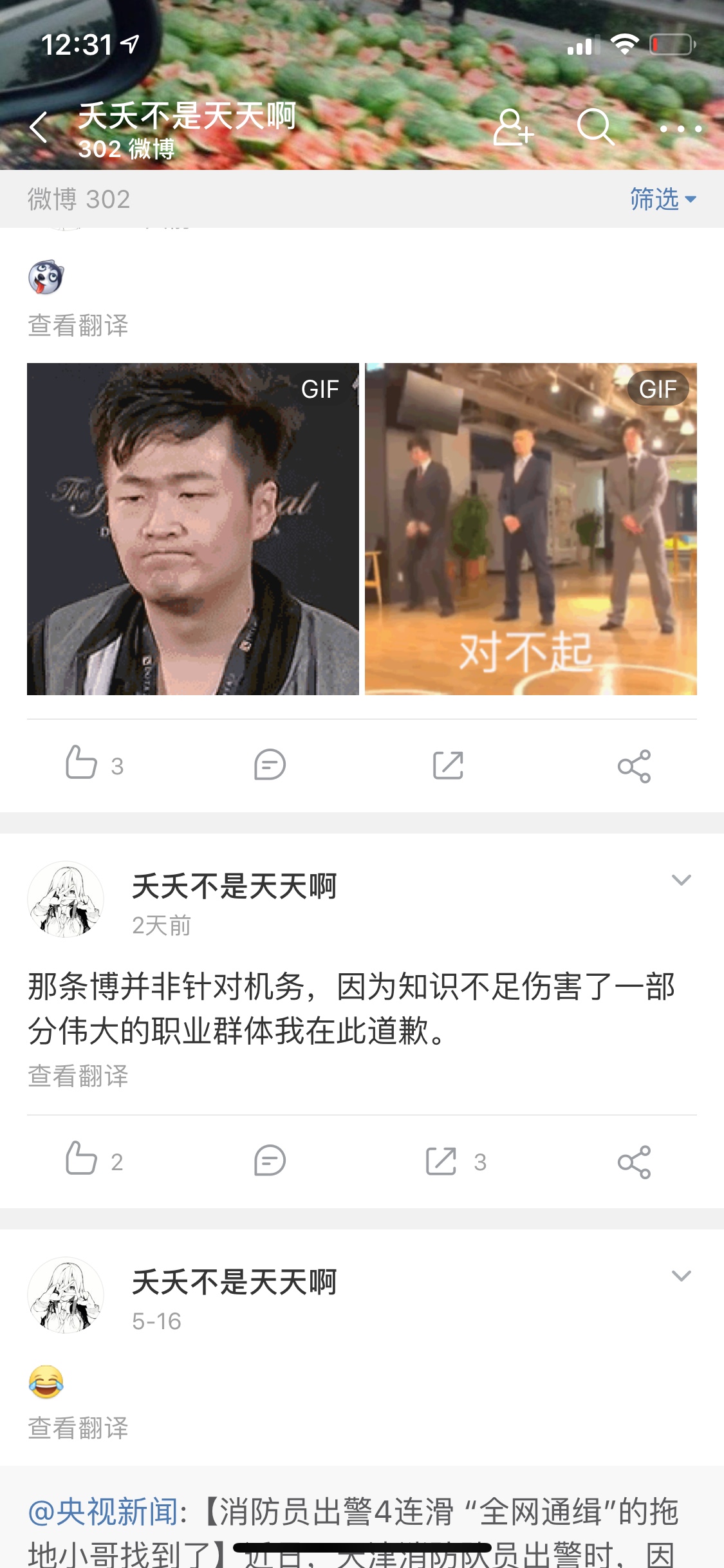Image resolution: width=724 pixels, height=1568 pixels.
Task: Share the 2天前 apology post
Action: coord(634,1162)
